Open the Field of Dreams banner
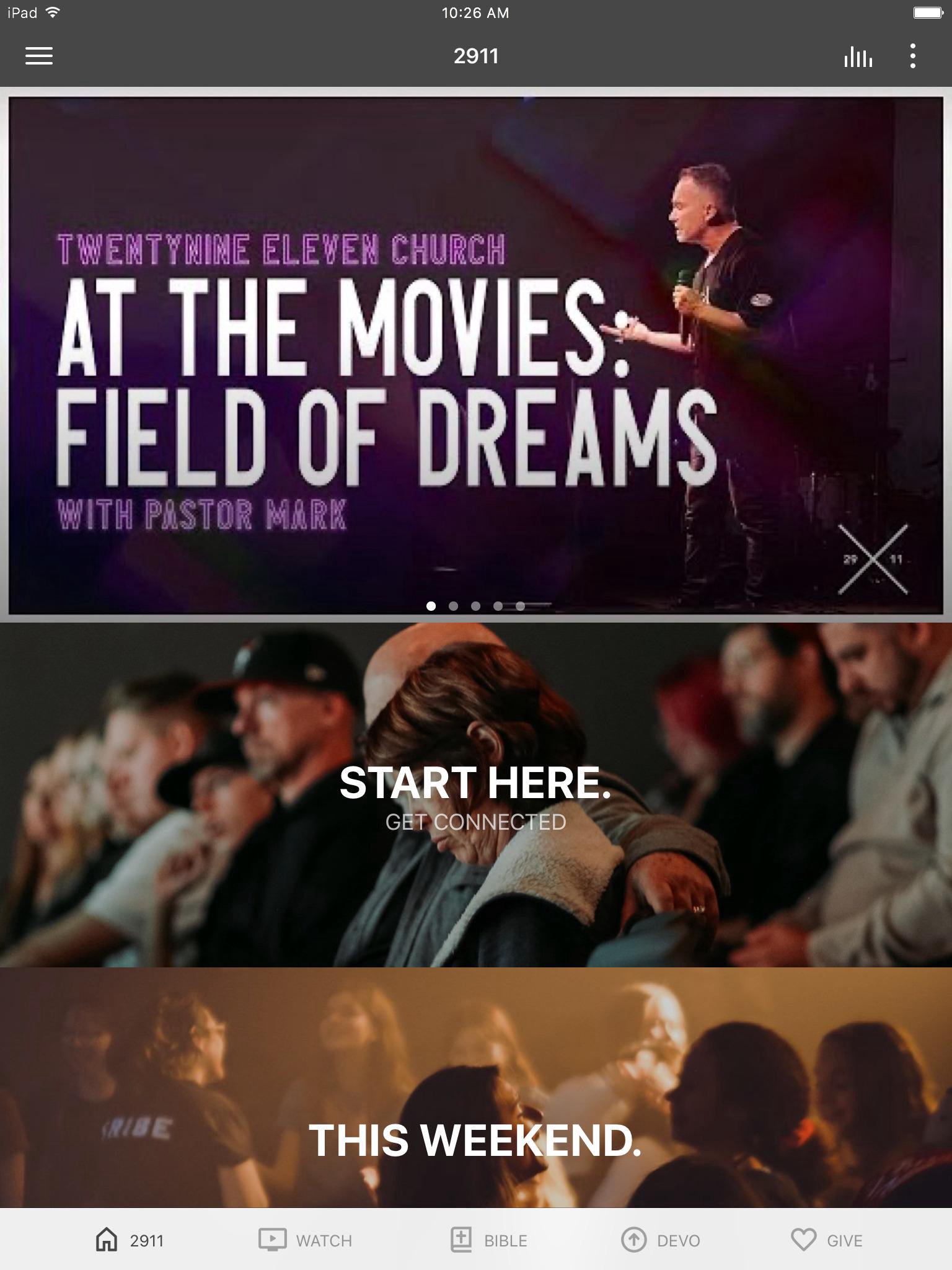Screen dimensions: 952x1270 475,355
